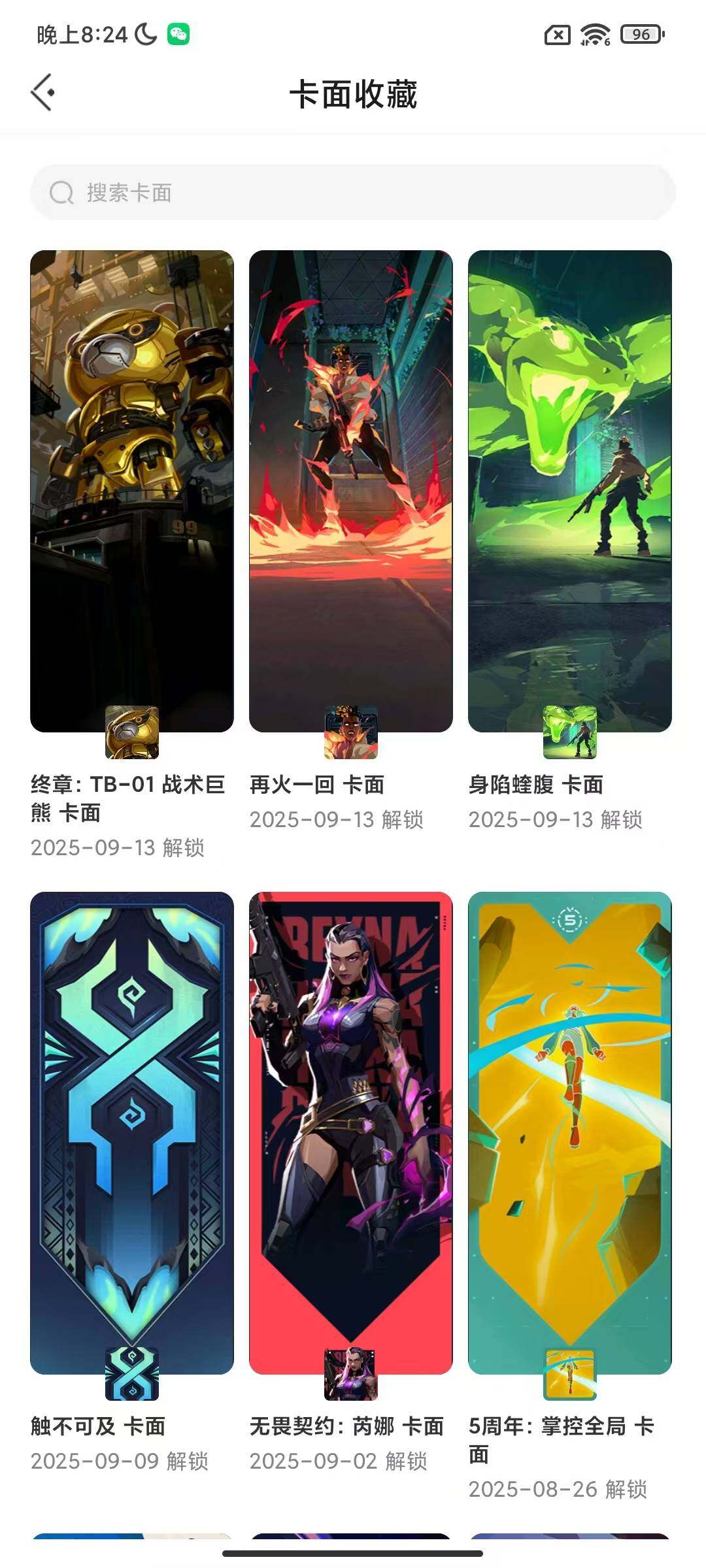This screenshot has height=1568, width=706.
Task: Select the 身陷蝰腹 卡面 card
Action: pos(570,490)
